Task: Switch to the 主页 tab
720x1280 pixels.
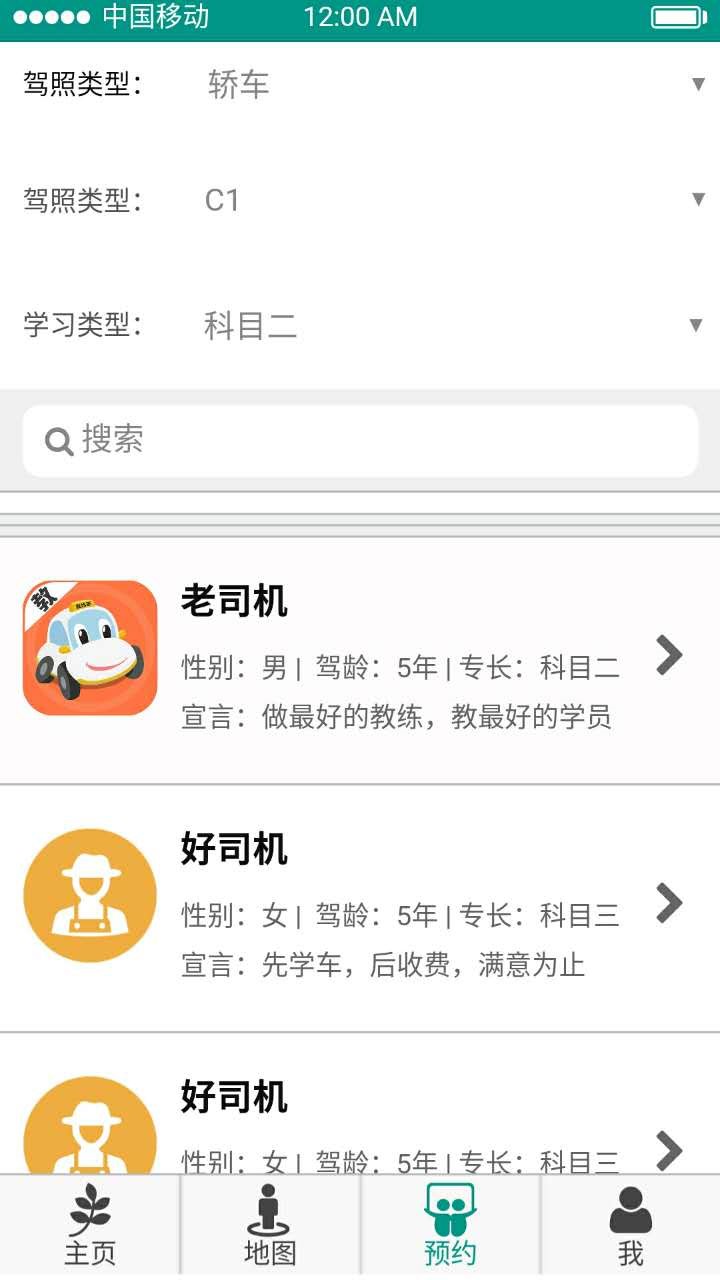Action: pyautogui.click(x=90, y=1226)
